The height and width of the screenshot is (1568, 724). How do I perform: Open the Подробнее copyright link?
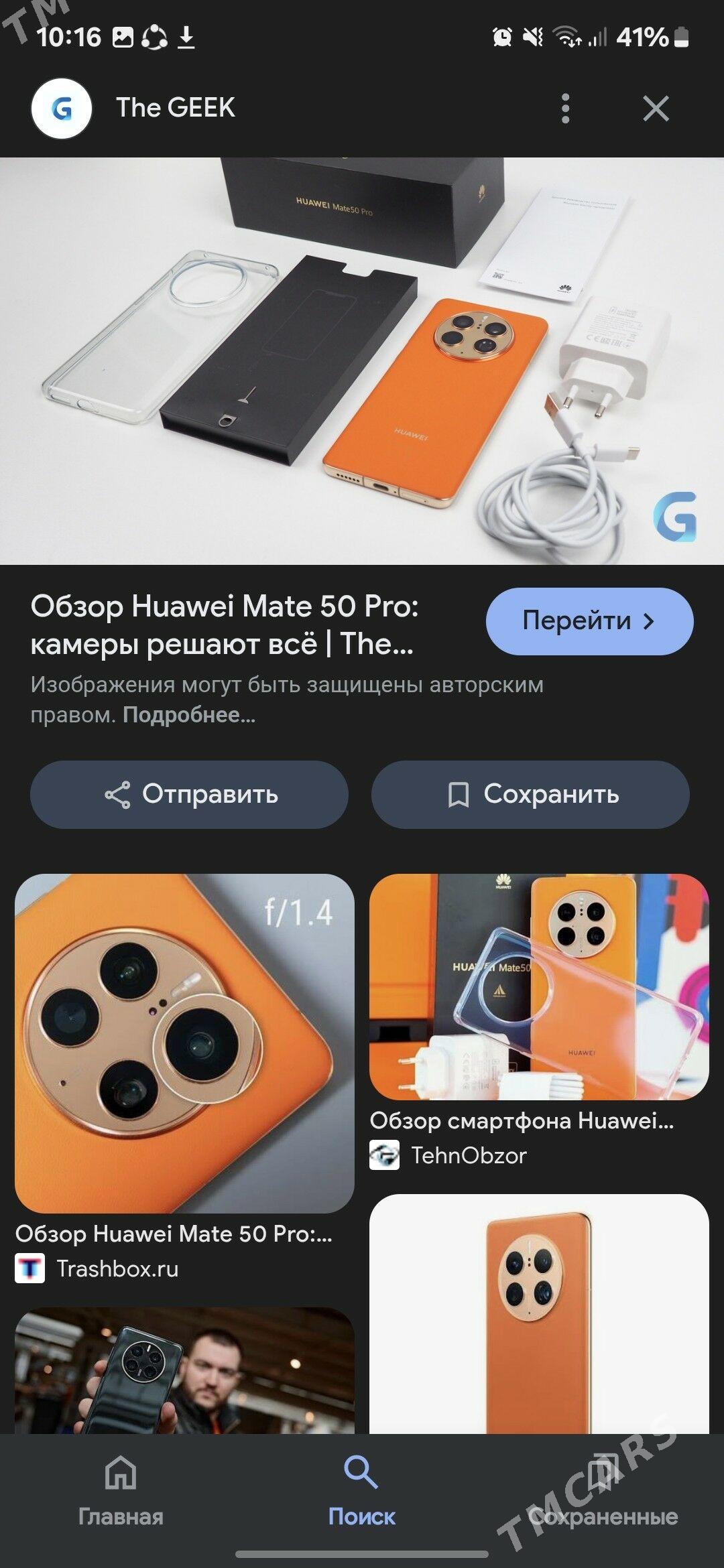point(189,715)
